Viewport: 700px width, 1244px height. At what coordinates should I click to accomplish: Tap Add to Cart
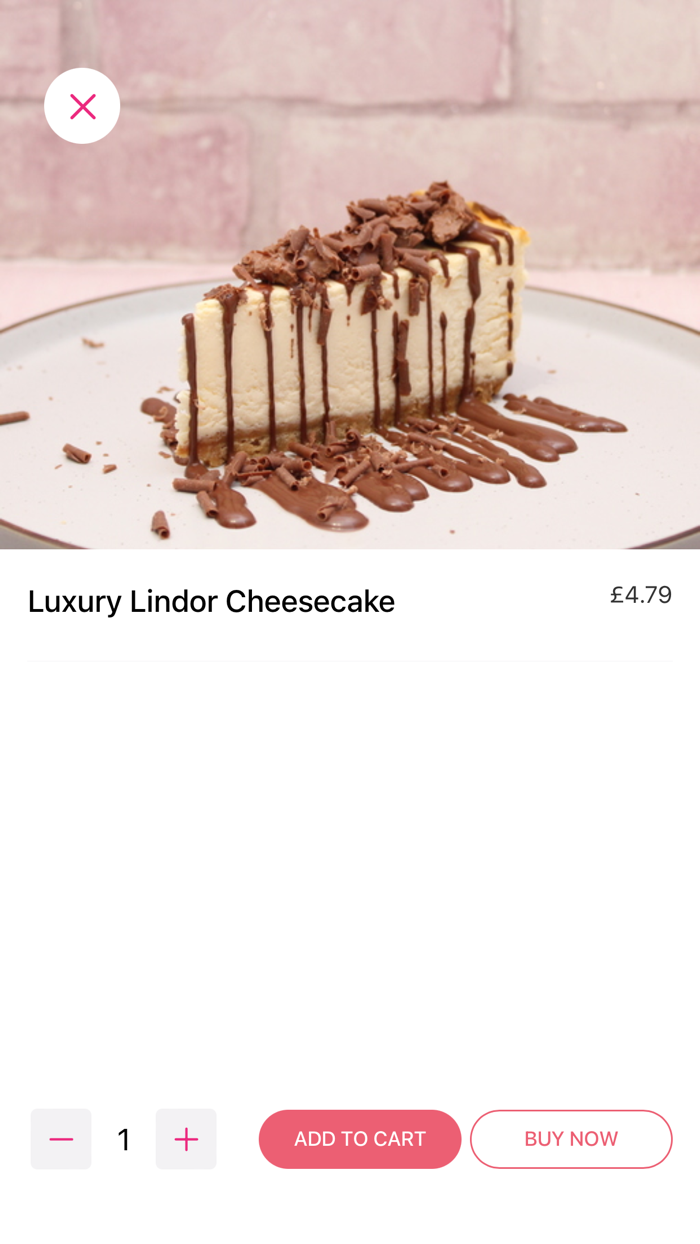click(x=360, y=1139)
